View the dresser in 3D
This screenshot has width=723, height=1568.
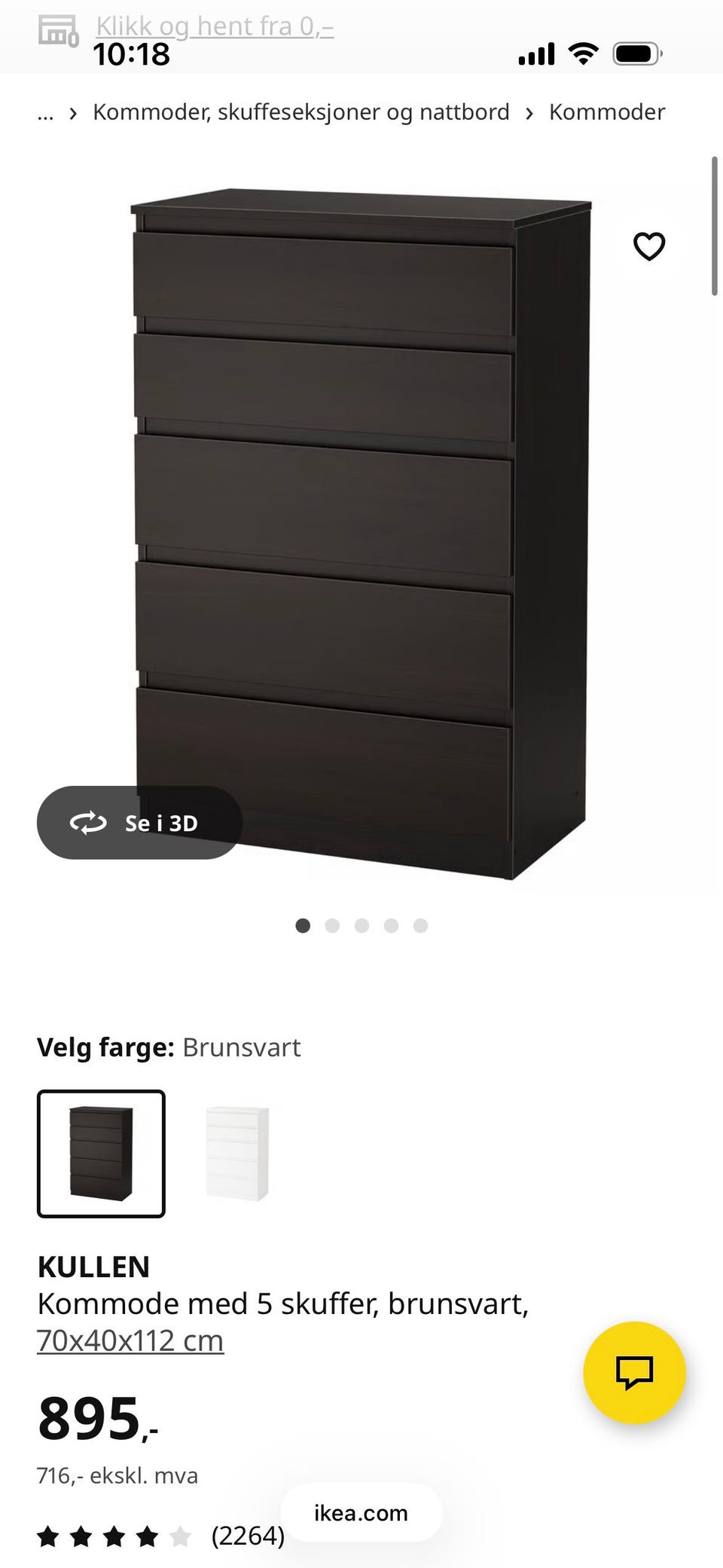click(x=139, y=823)
